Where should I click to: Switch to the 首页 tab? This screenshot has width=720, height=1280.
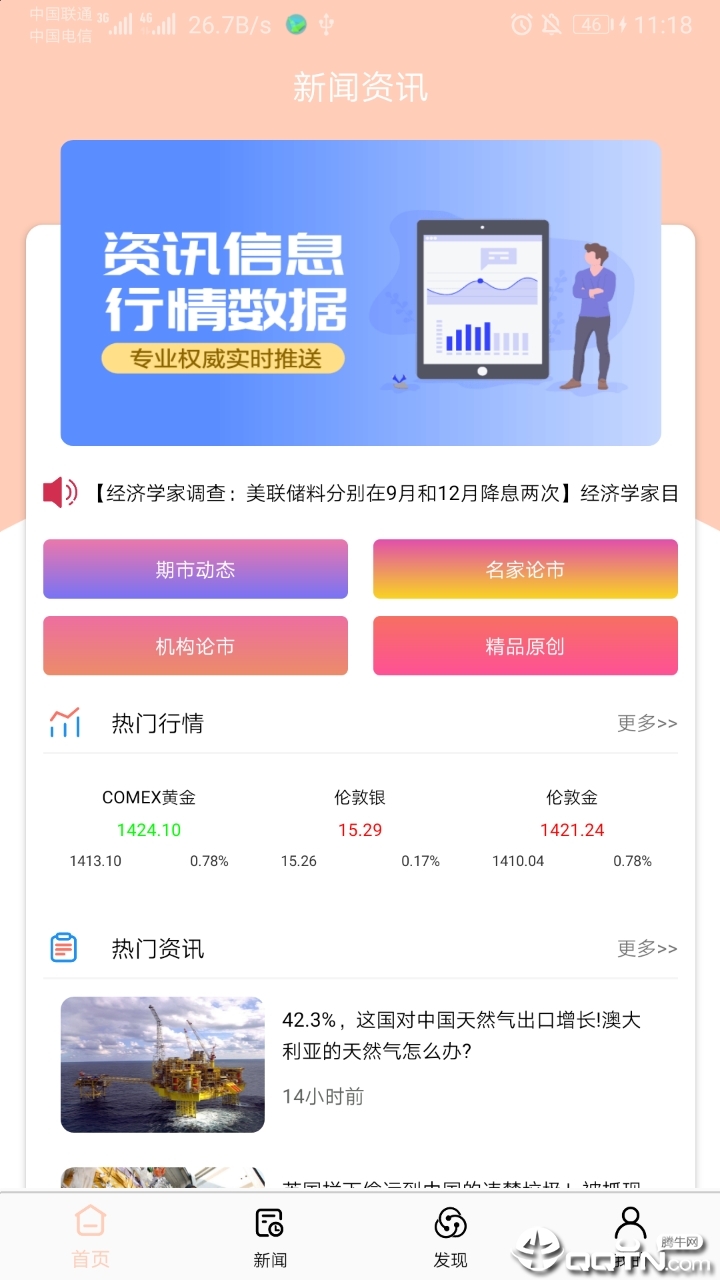(x=90, y=1236)
